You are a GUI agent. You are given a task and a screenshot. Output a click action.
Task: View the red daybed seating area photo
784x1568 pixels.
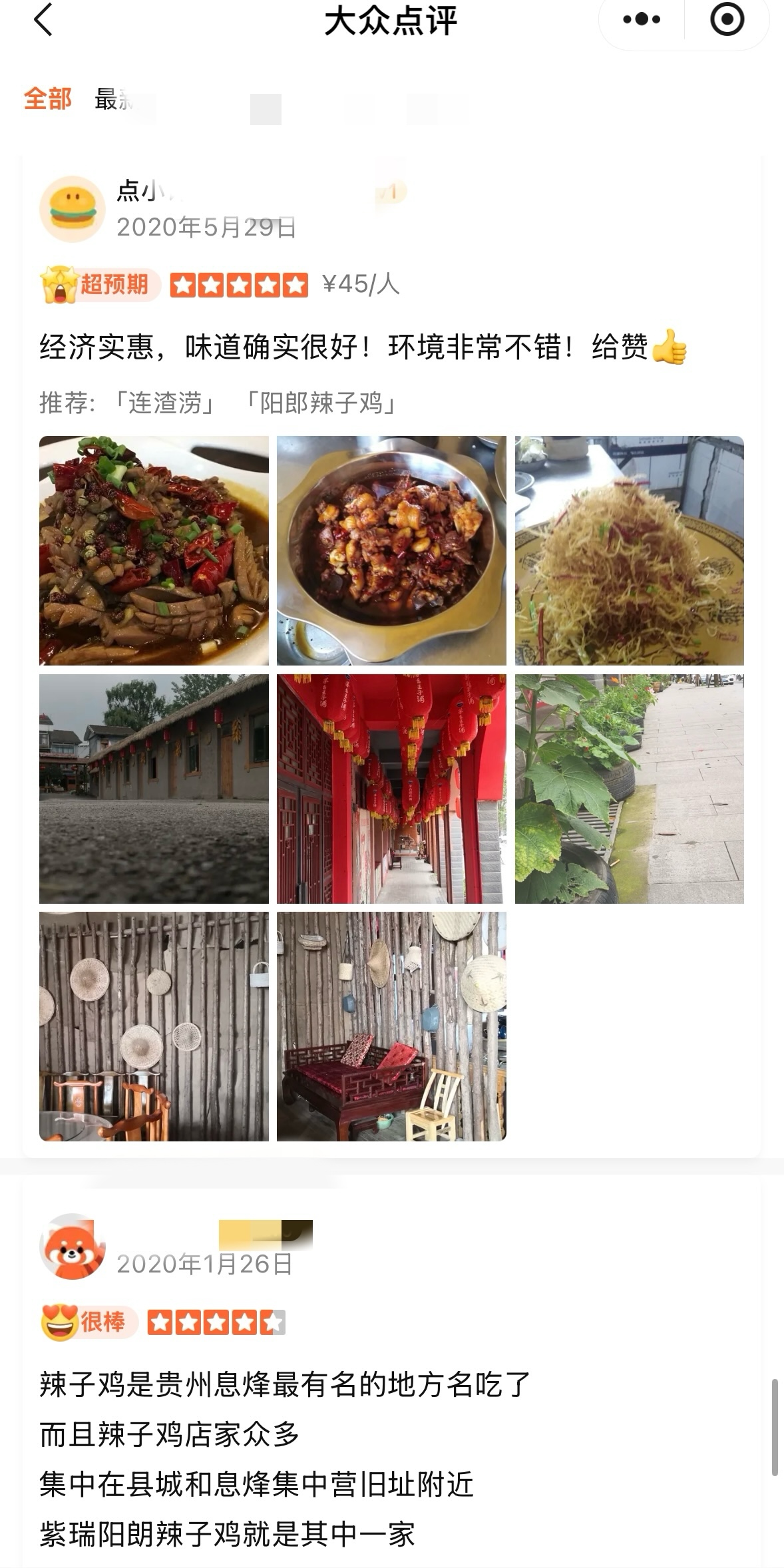click(391, 1026)
